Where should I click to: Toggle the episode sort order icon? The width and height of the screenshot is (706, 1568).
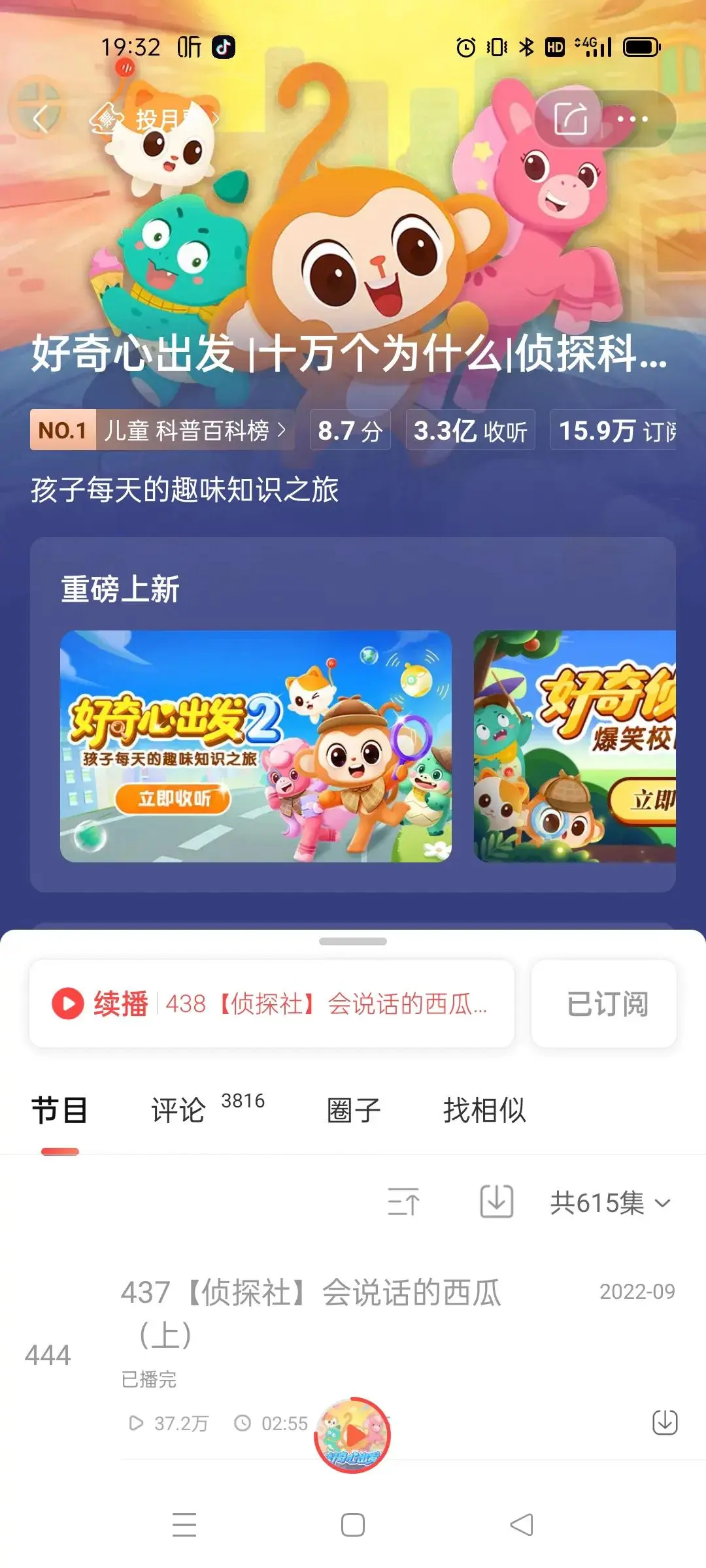403,1202
